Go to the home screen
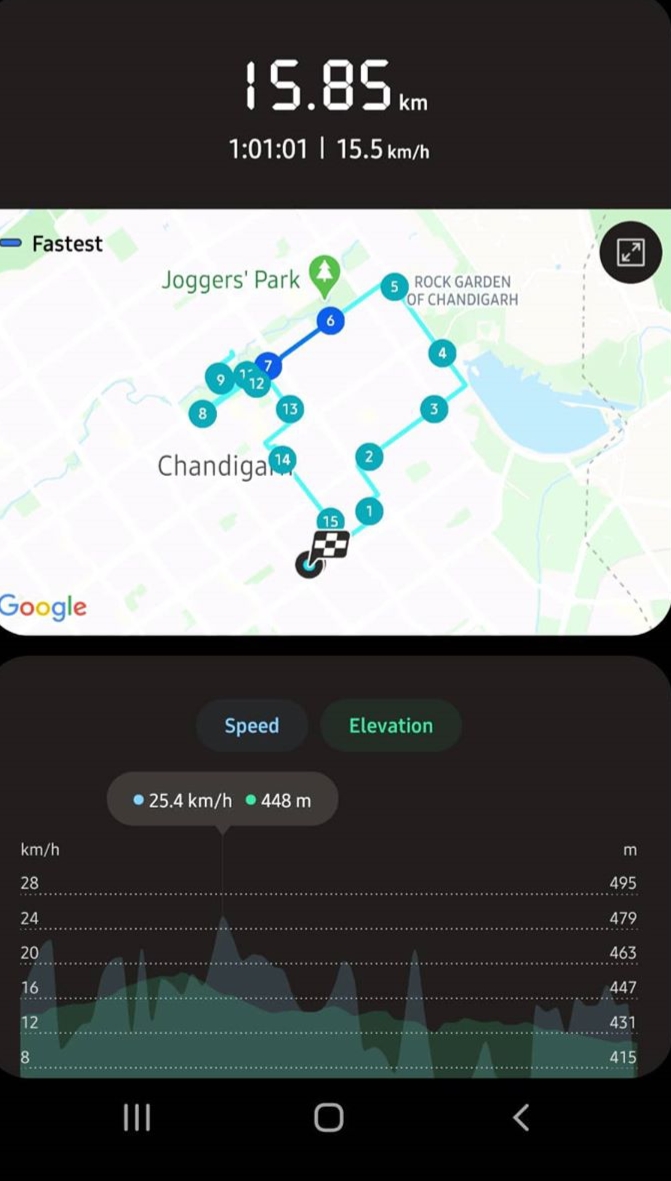This screenshot has height=1181, width=671. (x=328, y=1117)
